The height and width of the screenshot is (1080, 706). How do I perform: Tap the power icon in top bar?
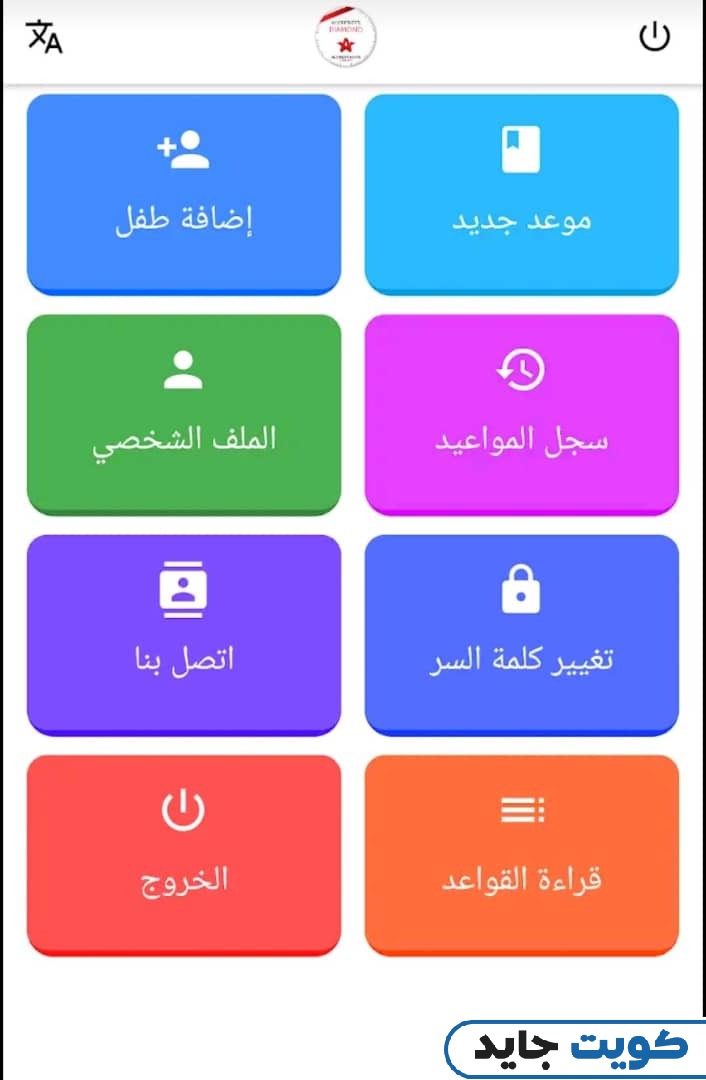click(x=654, y=38)
